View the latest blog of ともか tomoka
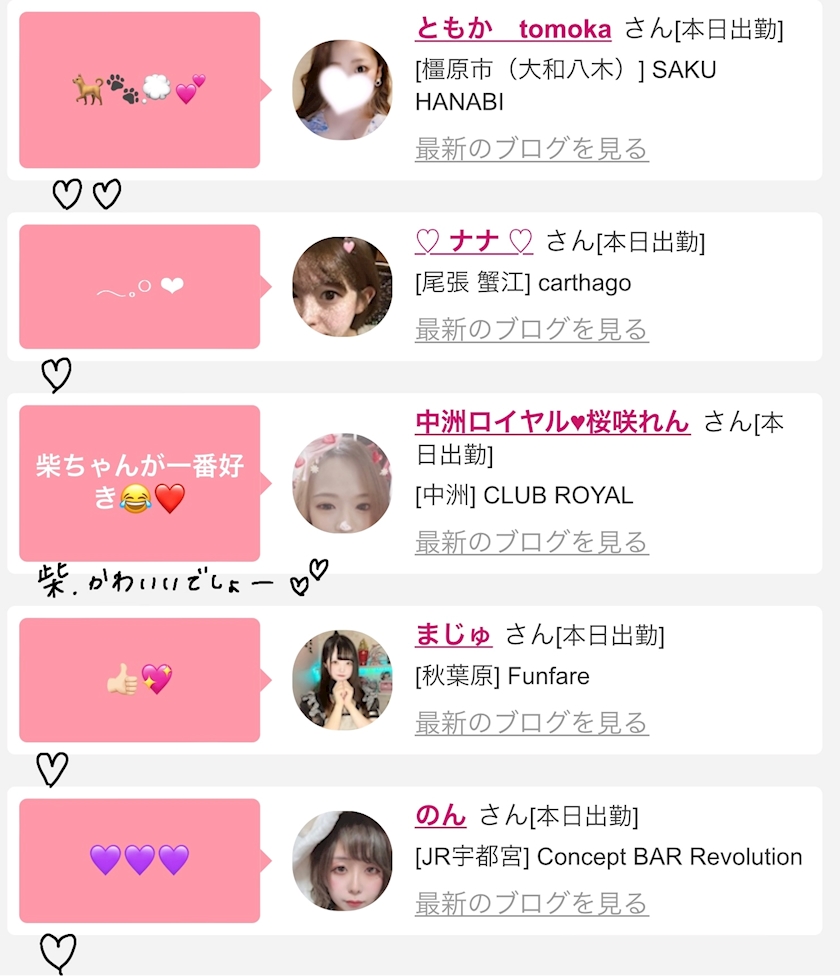840x978 pixels. (531, 150)
